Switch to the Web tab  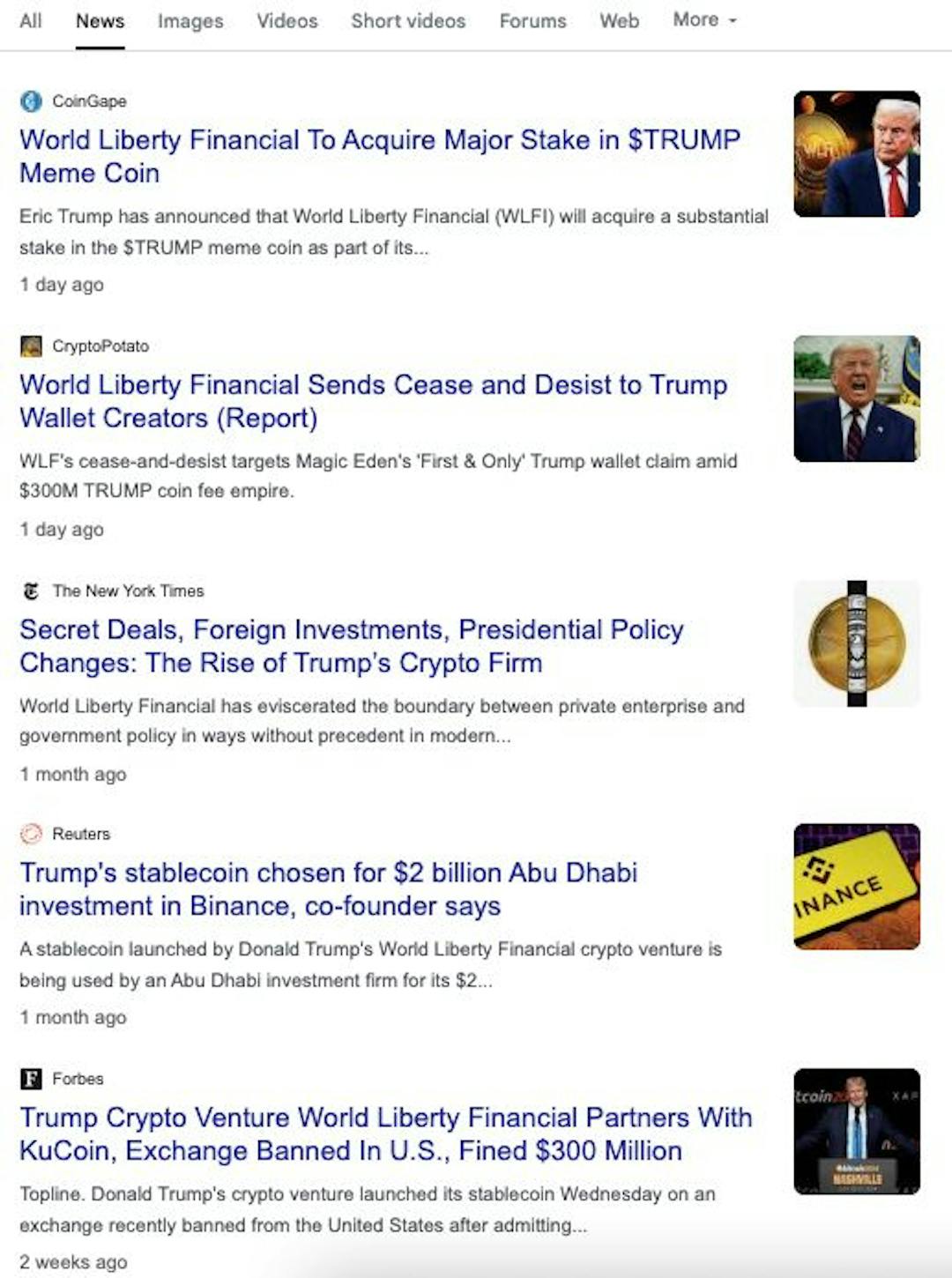[x=619, y=20]
